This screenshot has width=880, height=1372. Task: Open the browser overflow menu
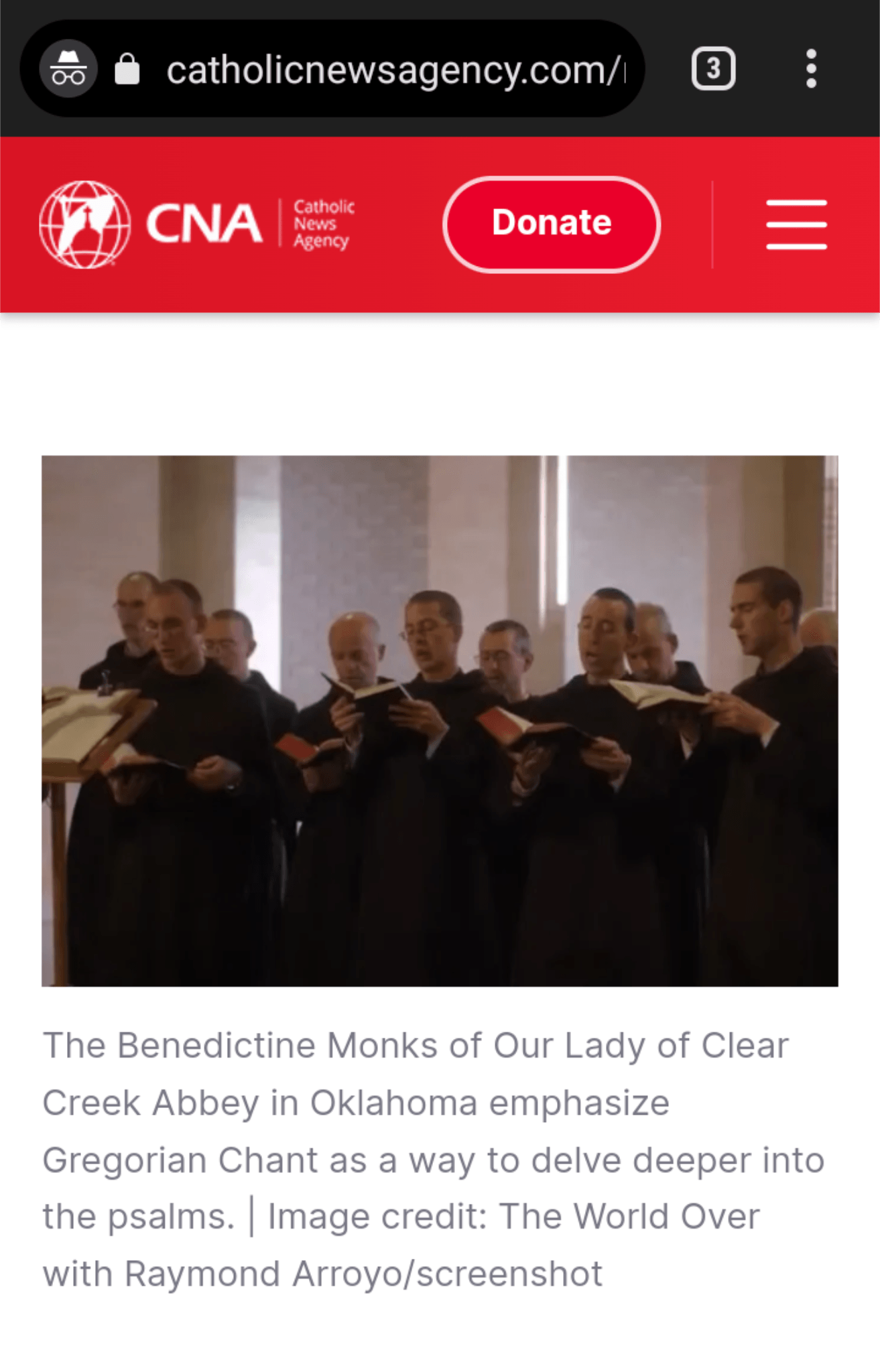click(x=811, y=68)
